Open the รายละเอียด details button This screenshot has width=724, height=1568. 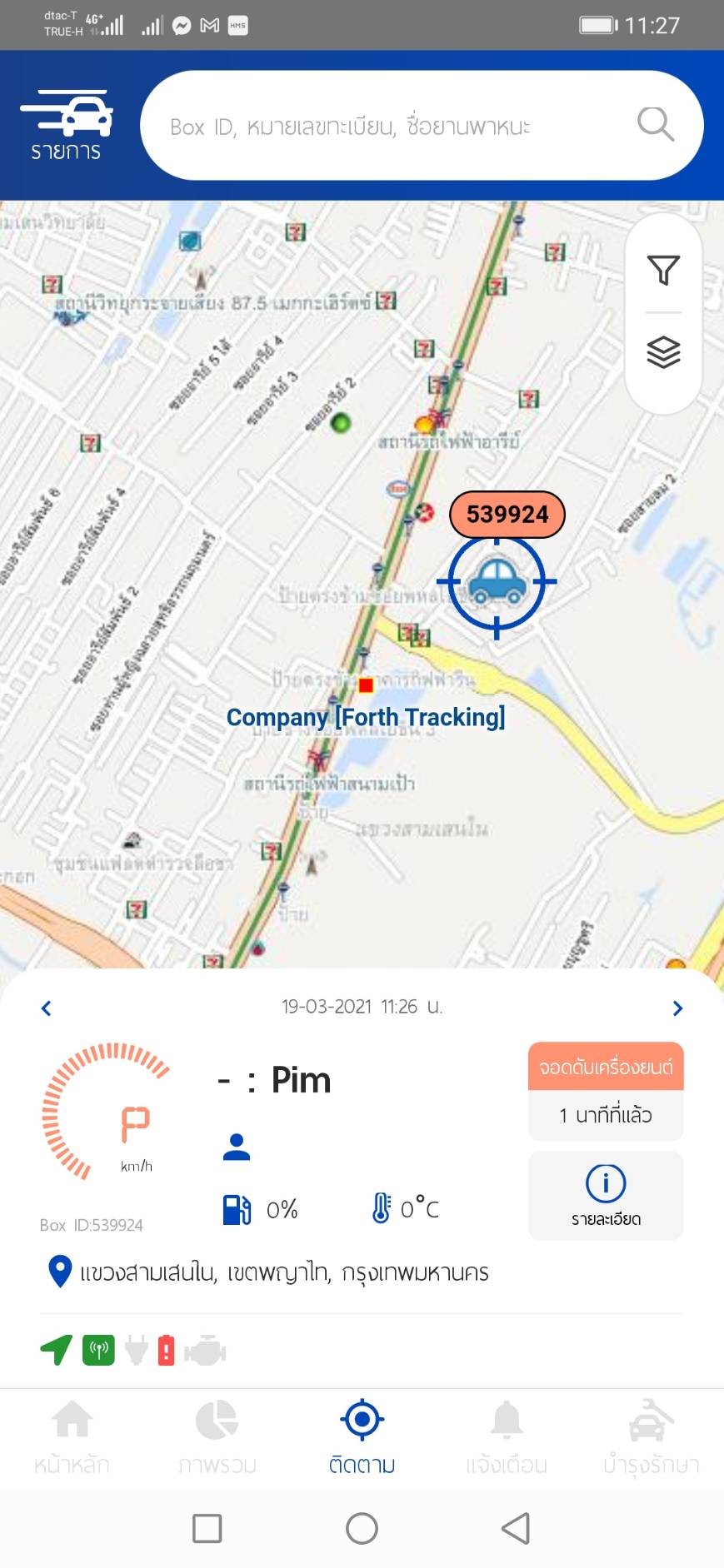point(606,1196)
